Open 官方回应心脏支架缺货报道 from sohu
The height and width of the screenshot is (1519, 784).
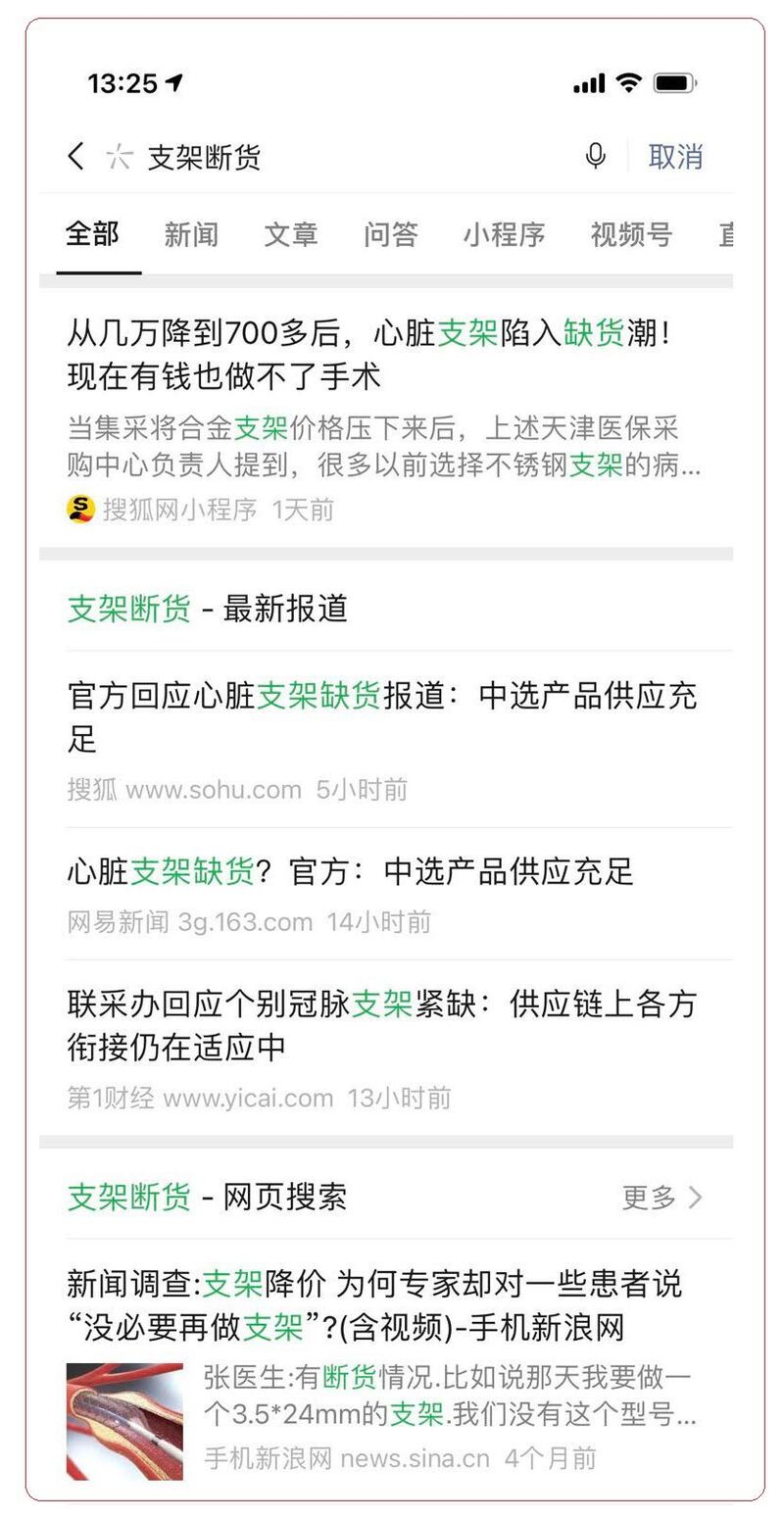coord(382,717)
